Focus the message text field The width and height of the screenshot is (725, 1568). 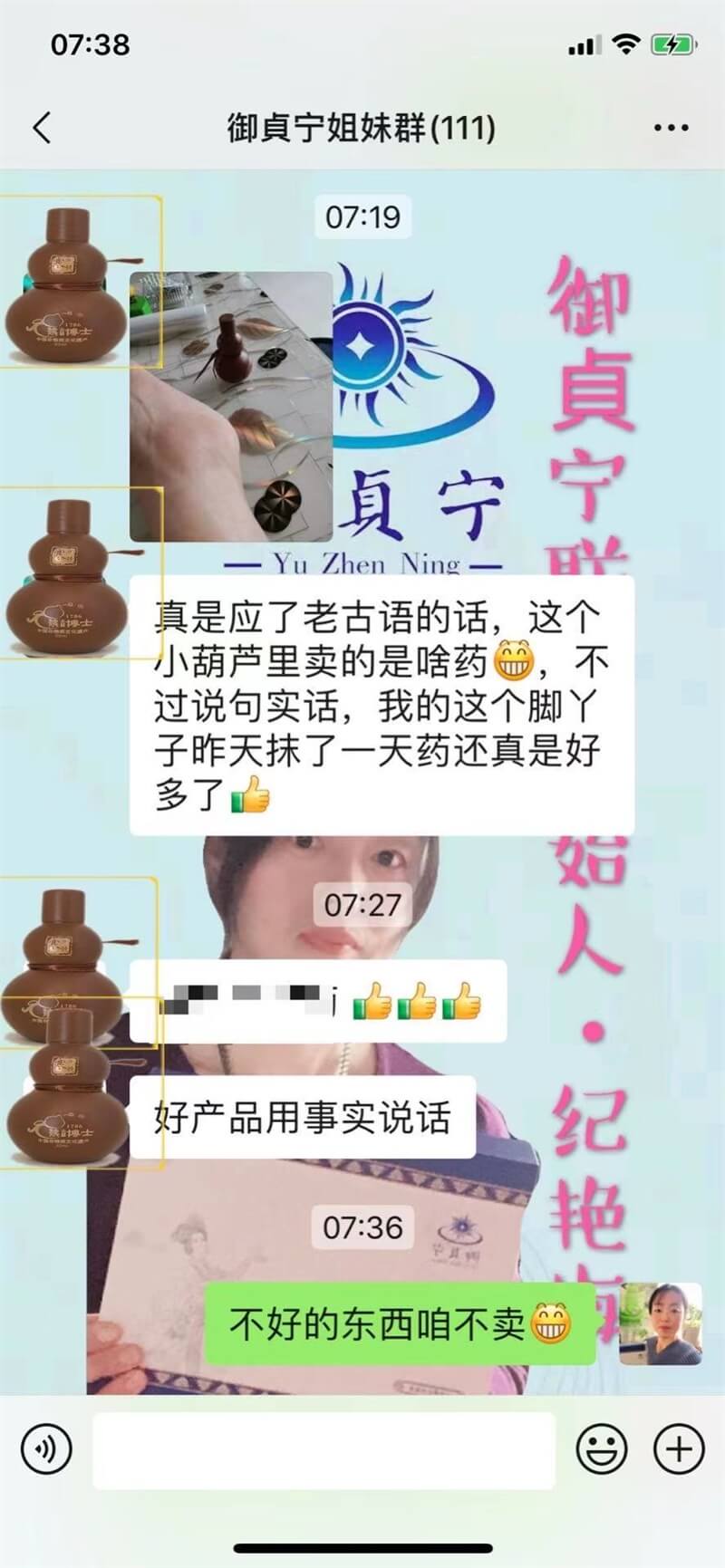(x=324, y=1449)
